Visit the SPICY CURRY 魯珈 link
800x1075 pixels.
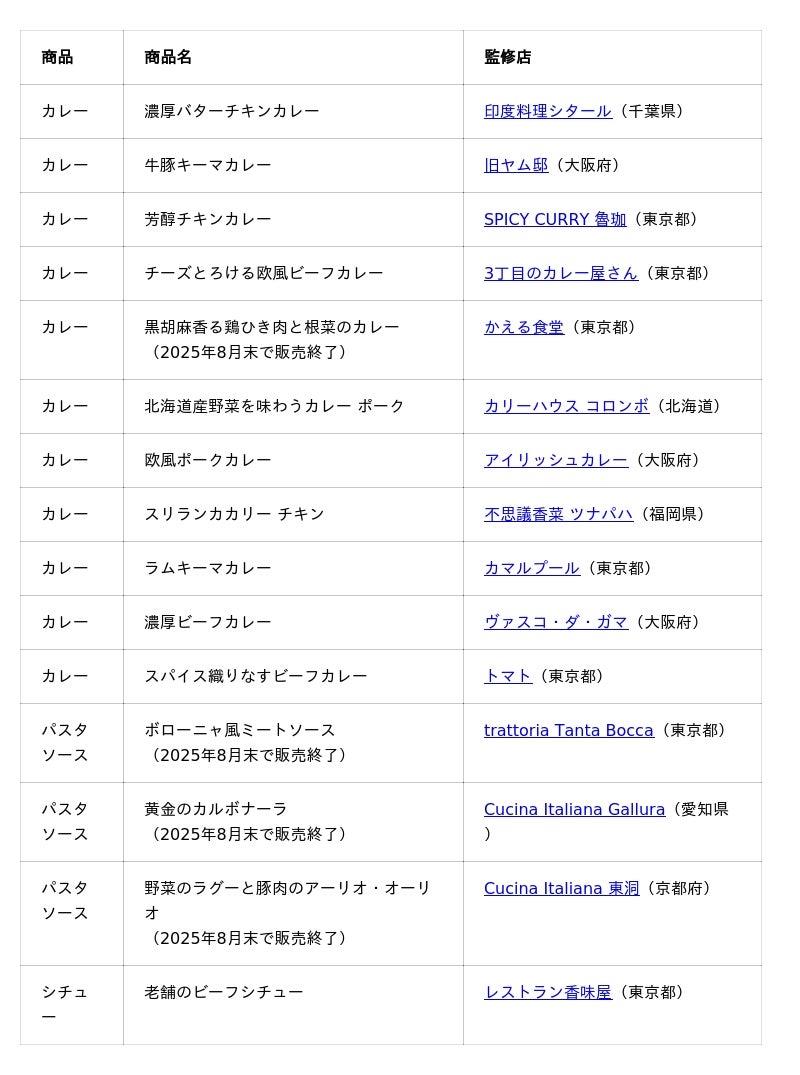point(555,219)
